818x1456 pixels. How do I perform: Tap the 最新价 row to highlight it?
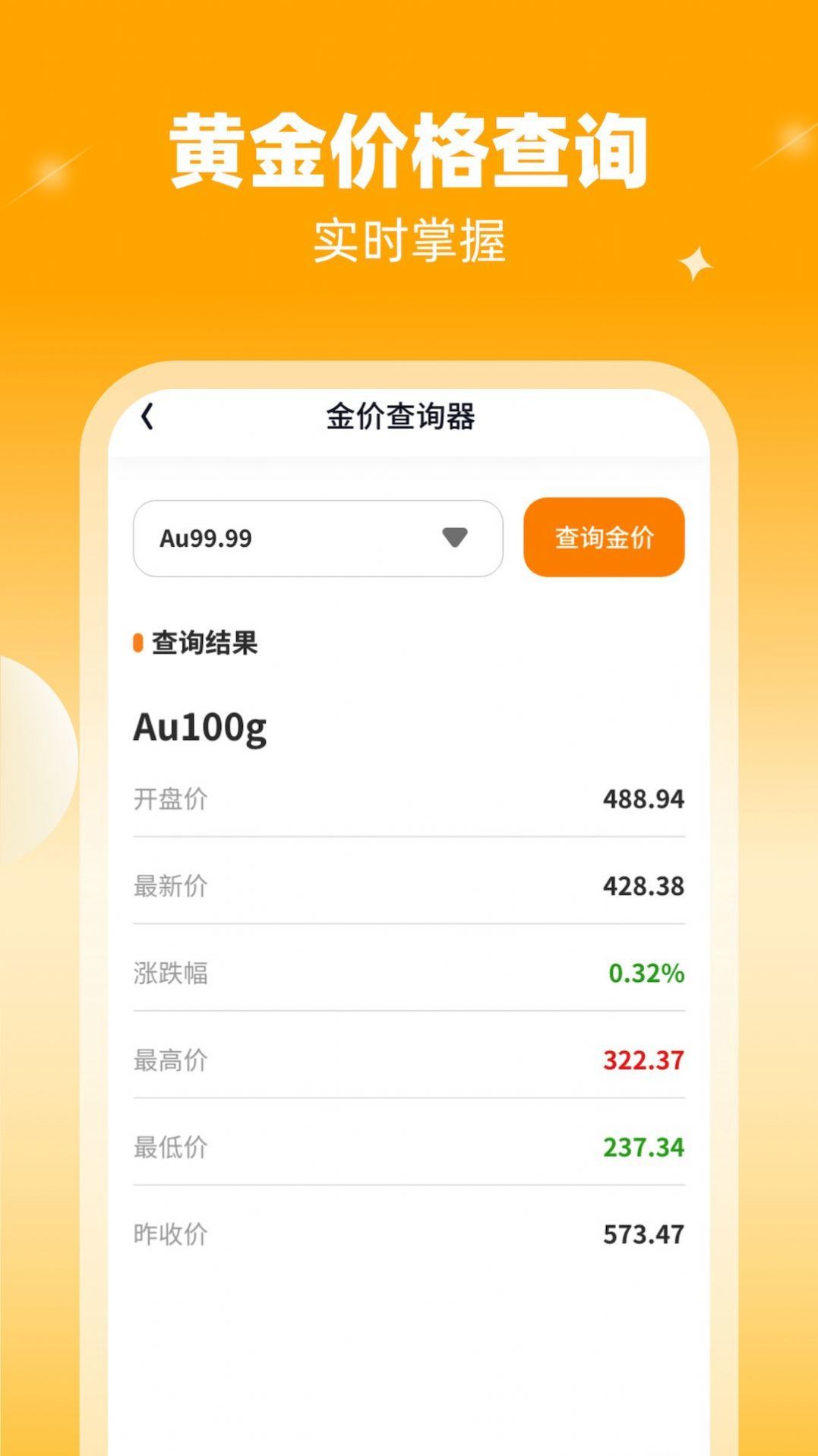pyautogui.click(x=410, y=885)
